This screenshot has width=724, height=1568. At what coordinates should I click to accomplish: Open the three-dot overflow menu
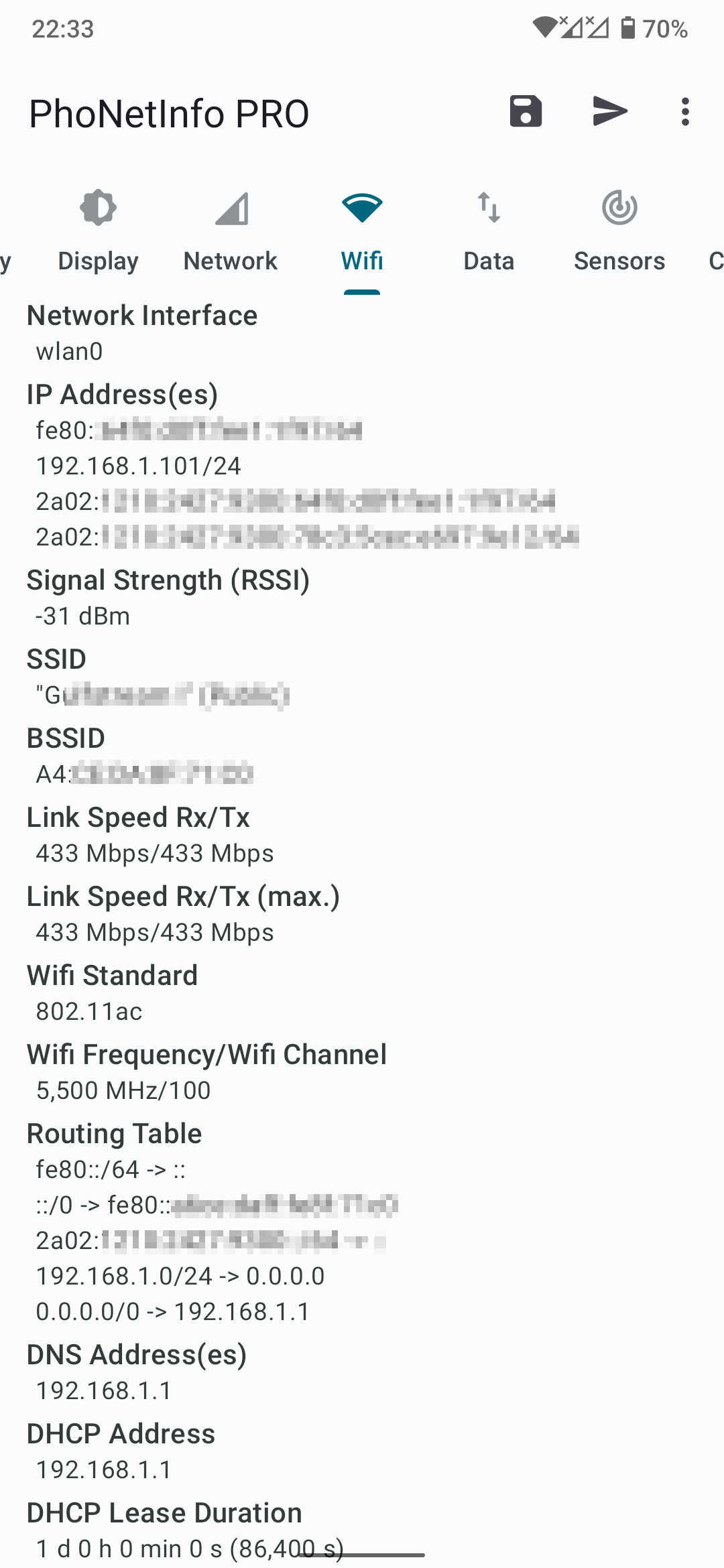click(x=685, y=112)
